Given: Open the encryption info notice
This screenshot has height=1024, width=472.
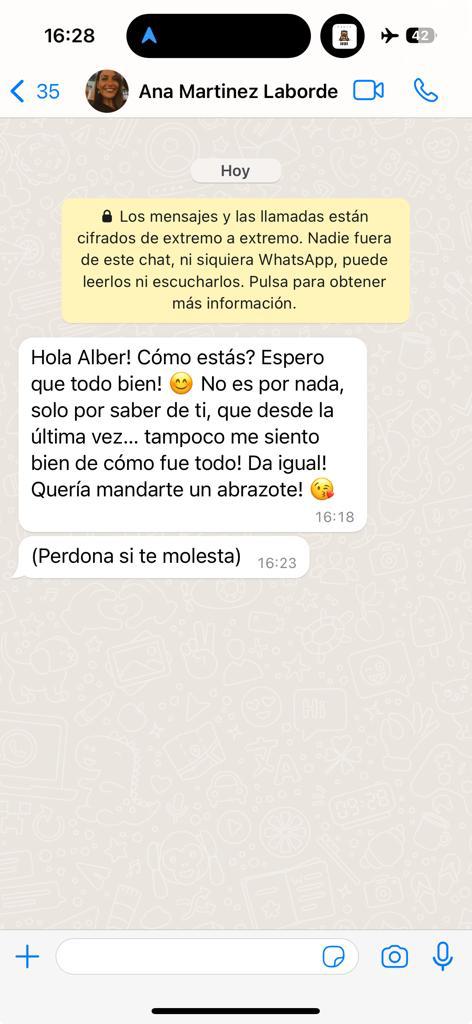Looking at the screenshot, I should pos(235,260).
